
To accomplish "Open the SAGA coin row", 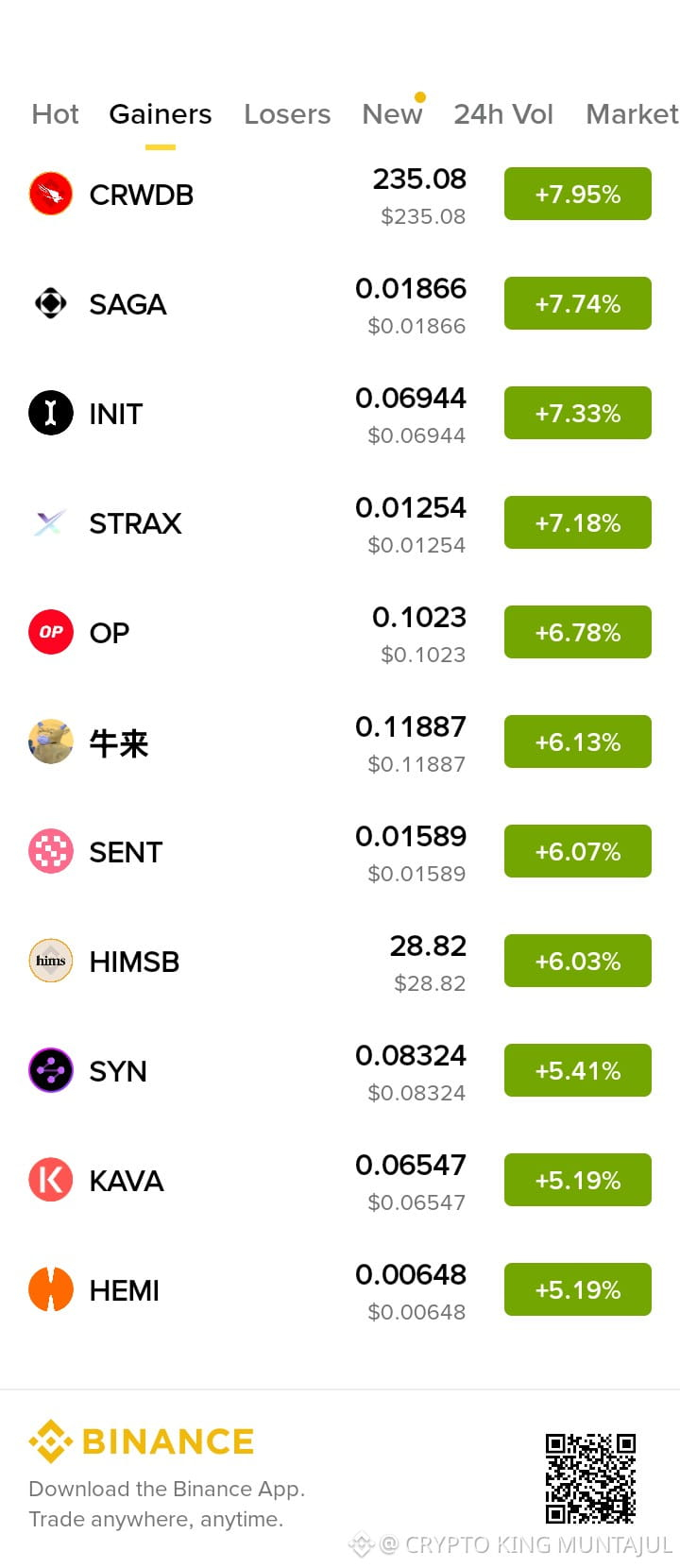I will tap(340, 304).
